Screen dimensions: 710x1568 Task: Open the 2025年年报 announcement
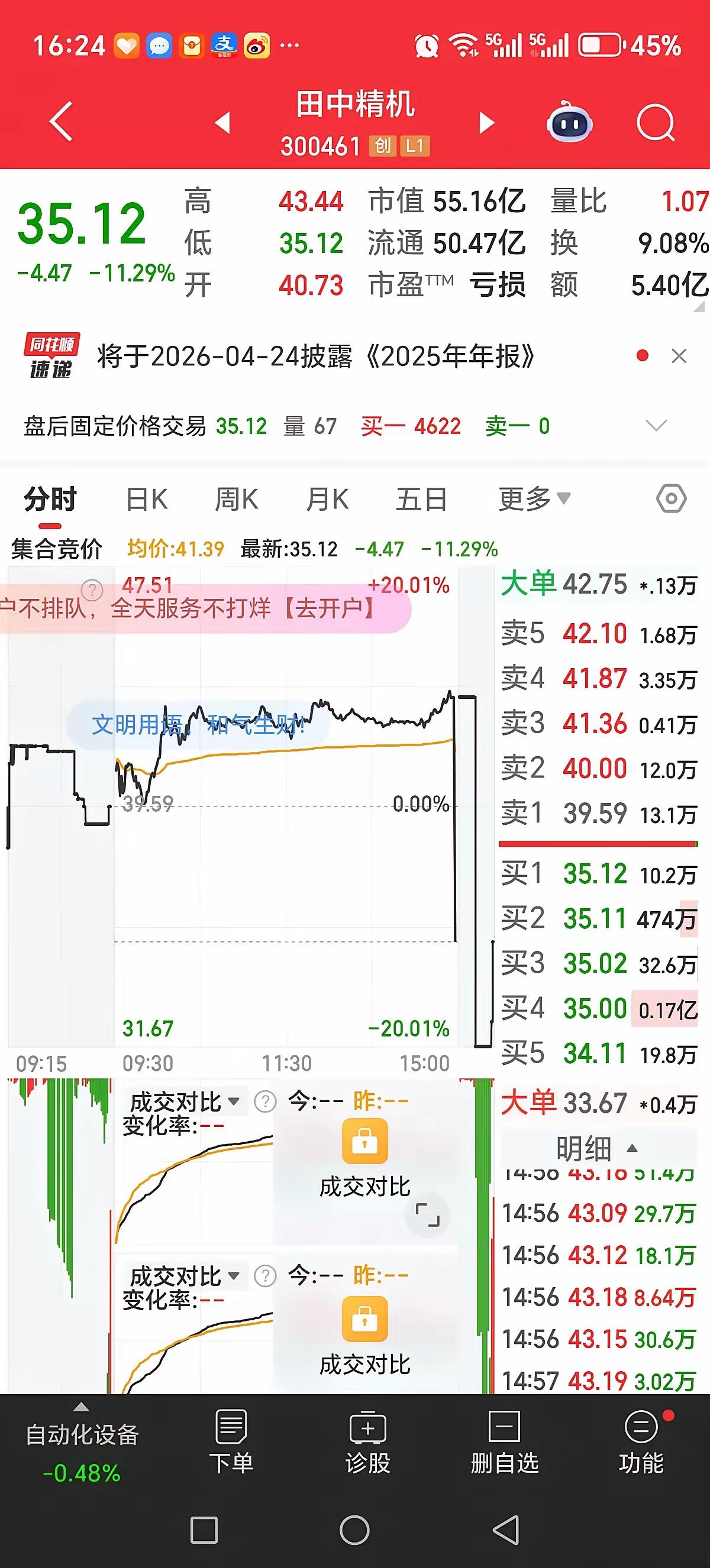[314, 358]
